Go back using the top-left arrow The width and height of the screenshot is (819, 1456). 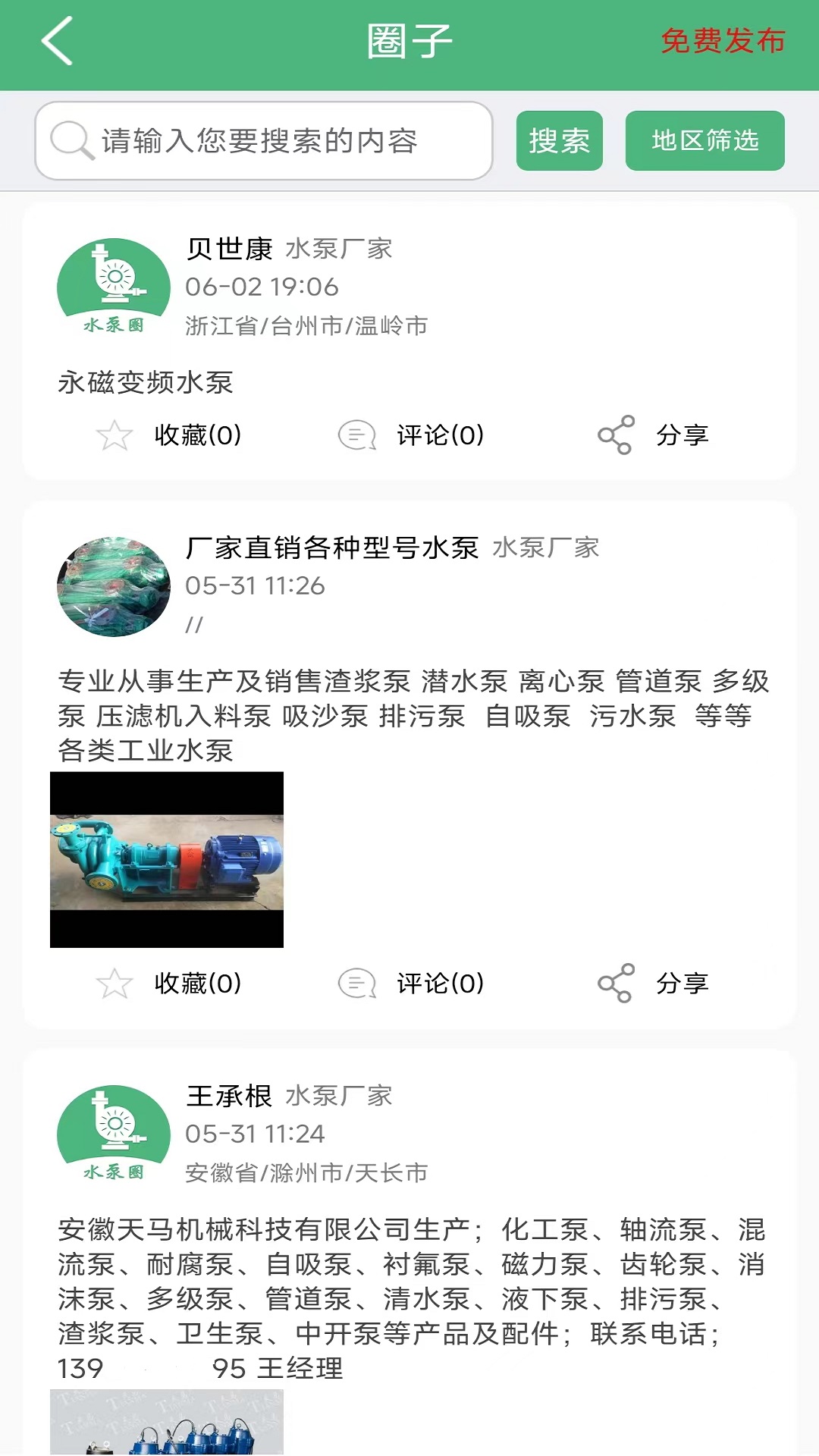pyautogui.click(x=57, y=41)
